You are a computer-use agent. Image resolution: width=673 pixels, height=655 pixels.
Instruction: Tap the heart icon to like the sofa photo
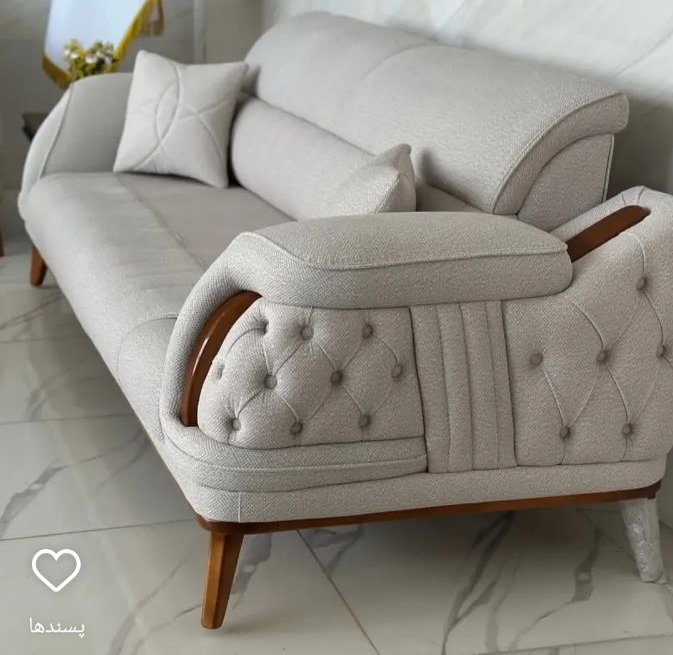pyautogui.click(x=56, y=570)
